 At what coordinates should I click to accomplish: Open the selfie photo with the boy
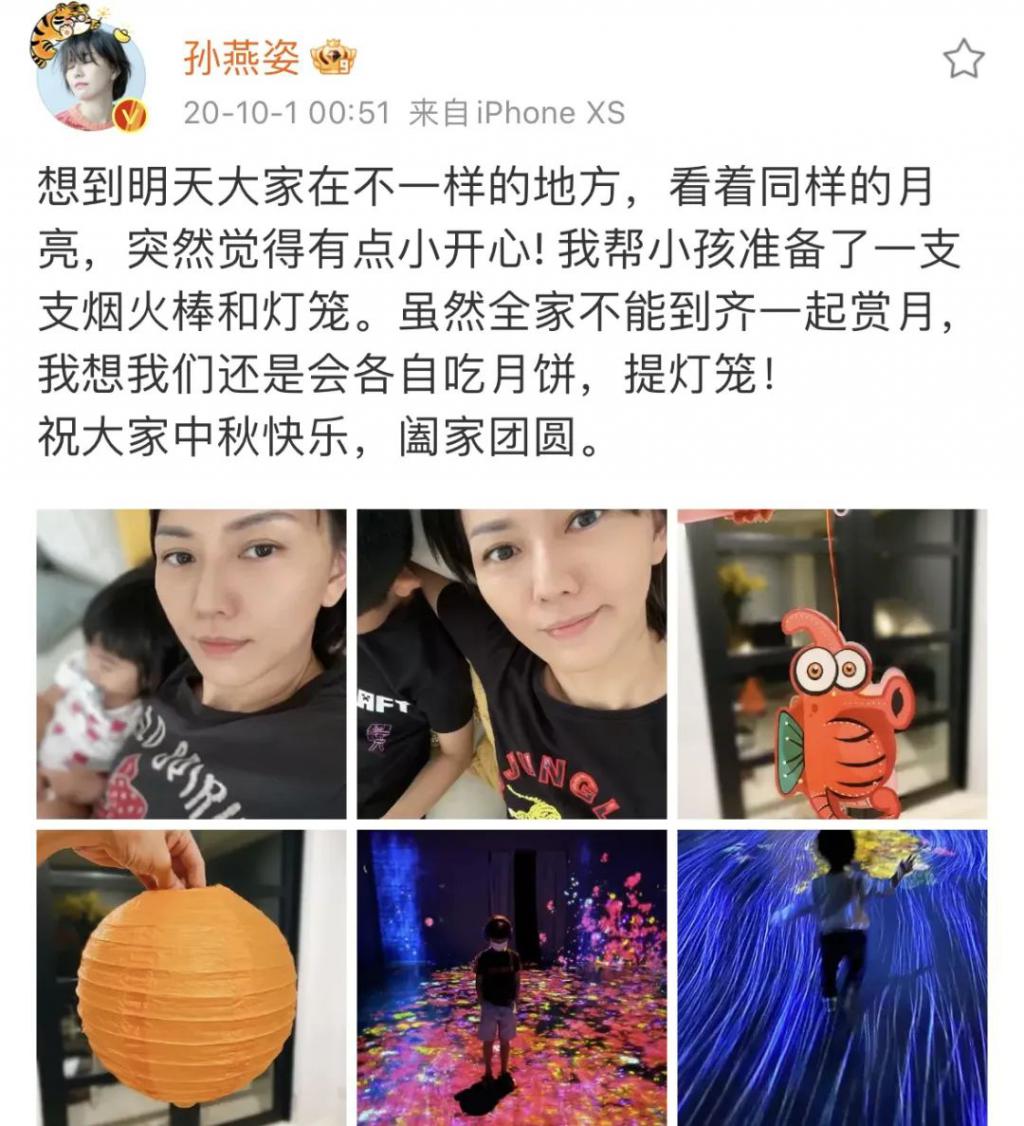[x=512, y=664]
